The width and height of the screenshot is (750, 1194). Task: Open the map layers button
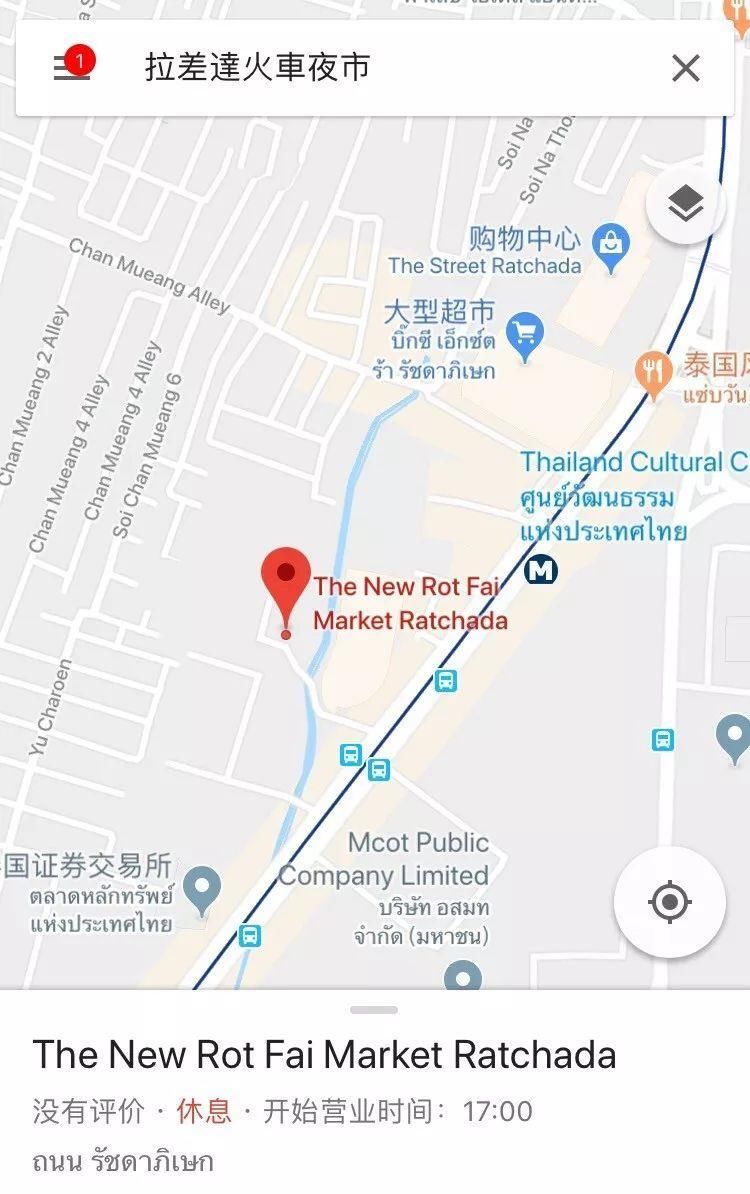point(685,204)
